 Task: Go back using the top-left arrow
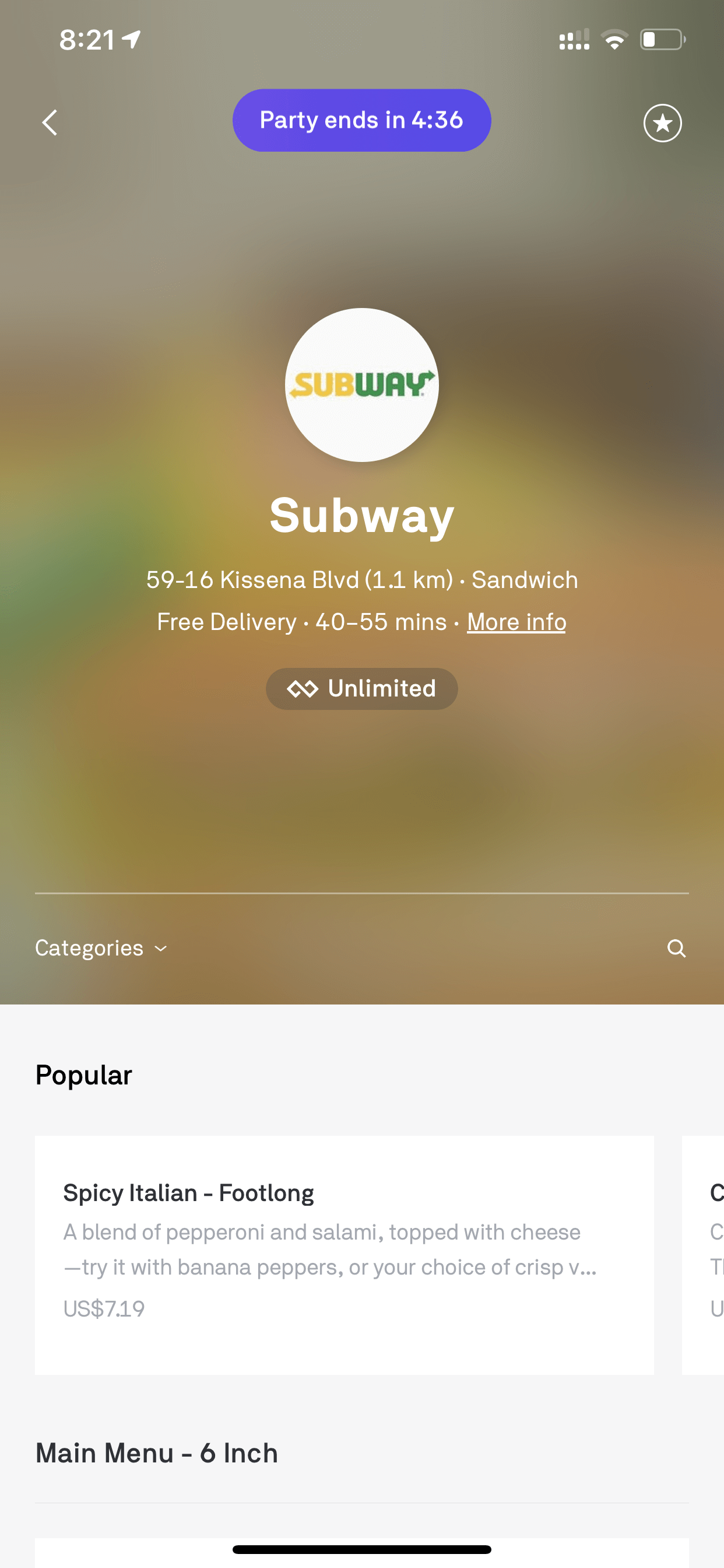click(50, 123)
